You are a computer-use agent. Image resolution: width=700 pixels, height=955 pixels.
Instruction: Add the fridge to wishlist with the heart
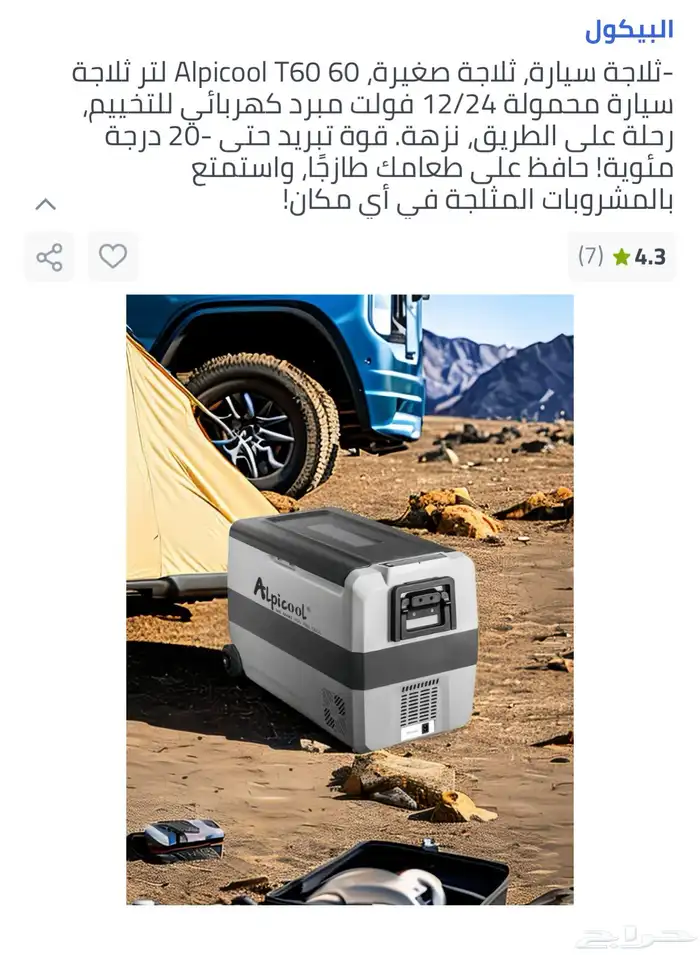pos(113,257)
